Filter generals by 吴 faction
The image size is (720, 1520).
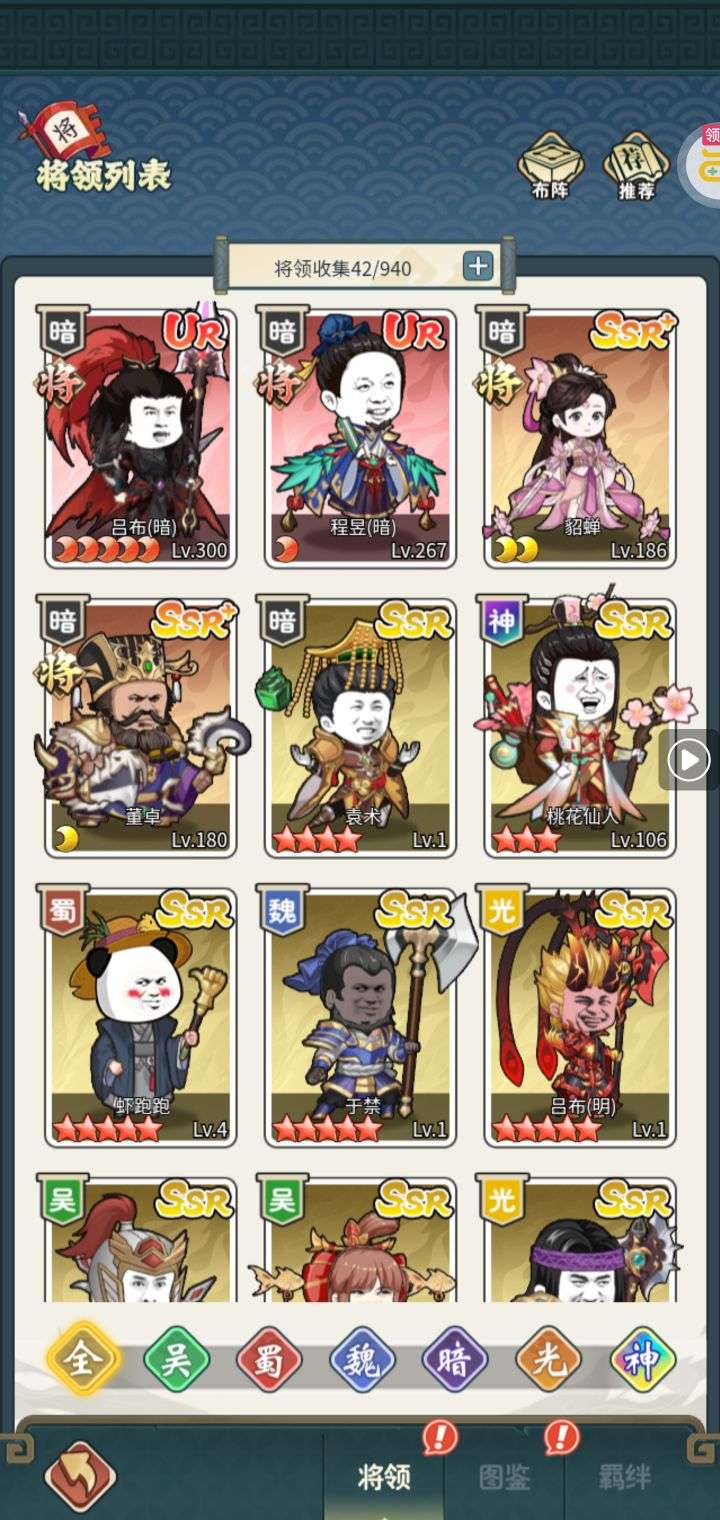[x=177, y=1360]
